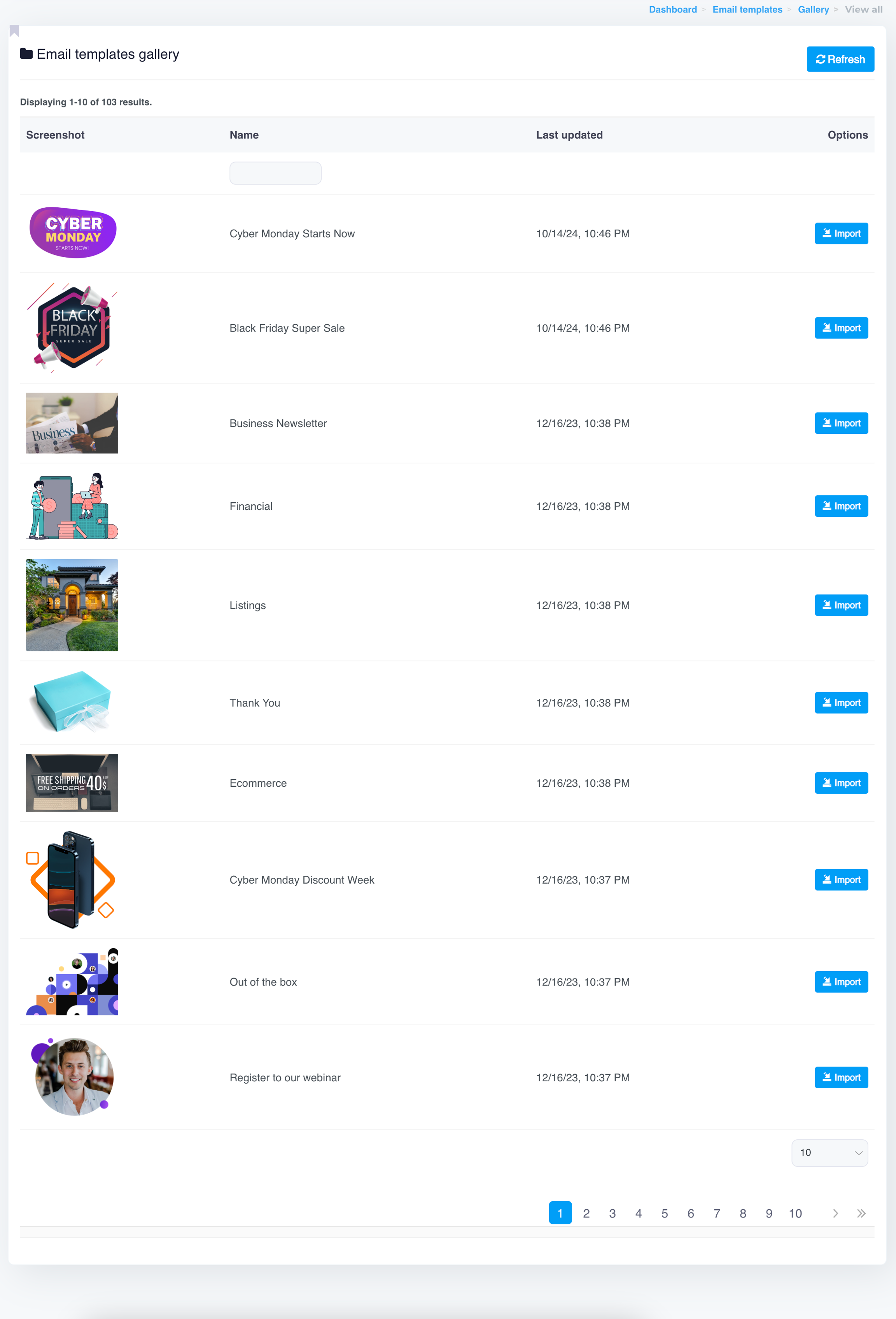Import the Business Newsletter template
Screen dimensions: 896x1319
pyautogui.click(x=841, y=423)
